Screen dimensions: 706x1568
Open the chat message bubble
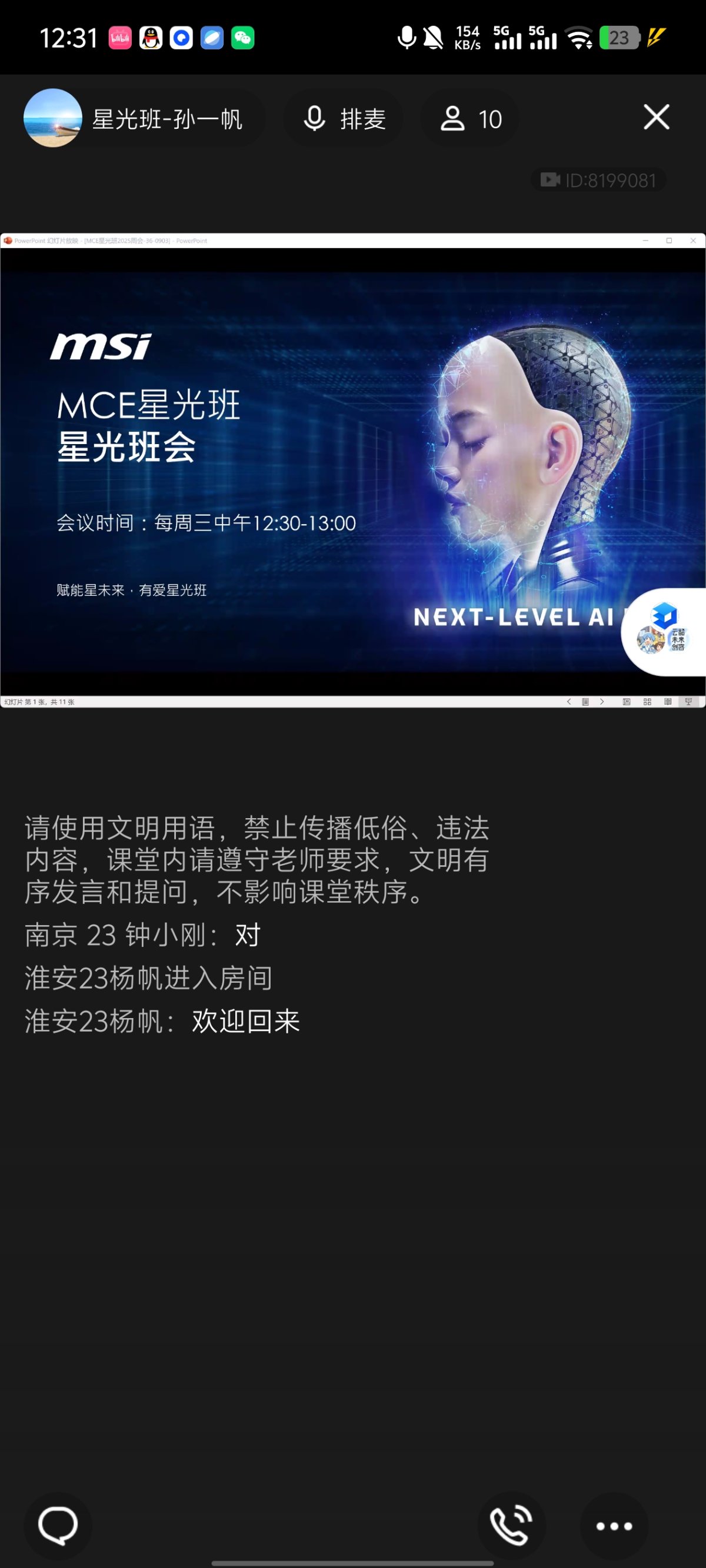[58, 1526]
